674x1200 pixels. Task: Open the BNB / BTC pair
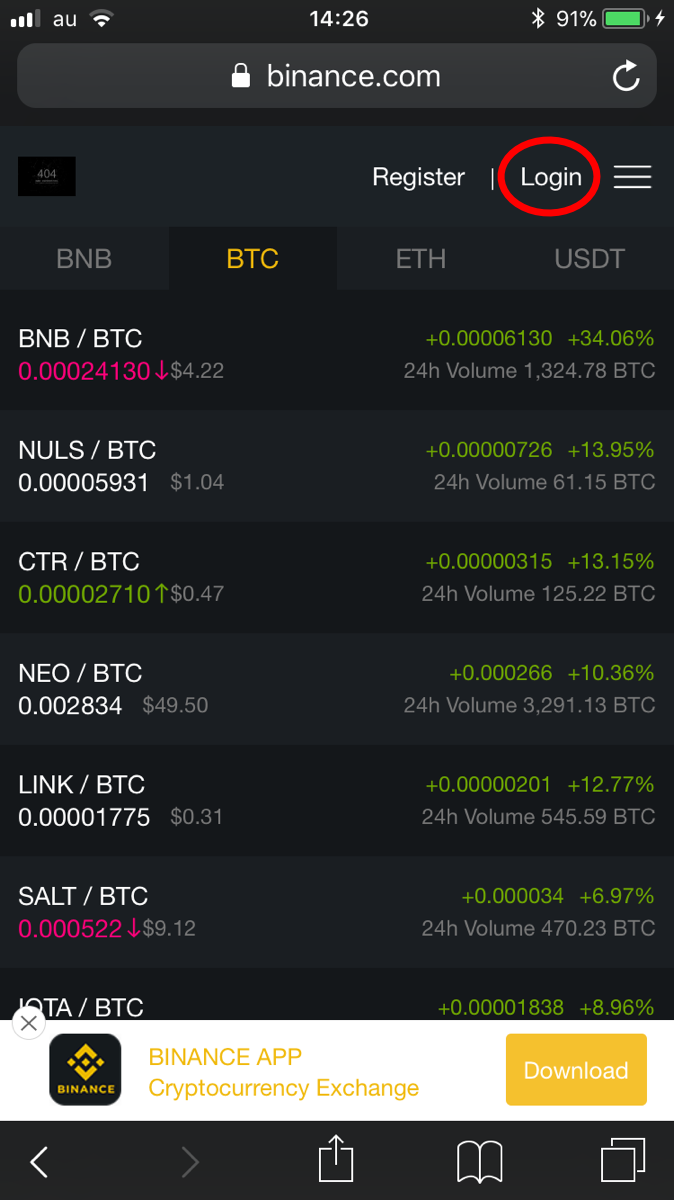(337, 354)
